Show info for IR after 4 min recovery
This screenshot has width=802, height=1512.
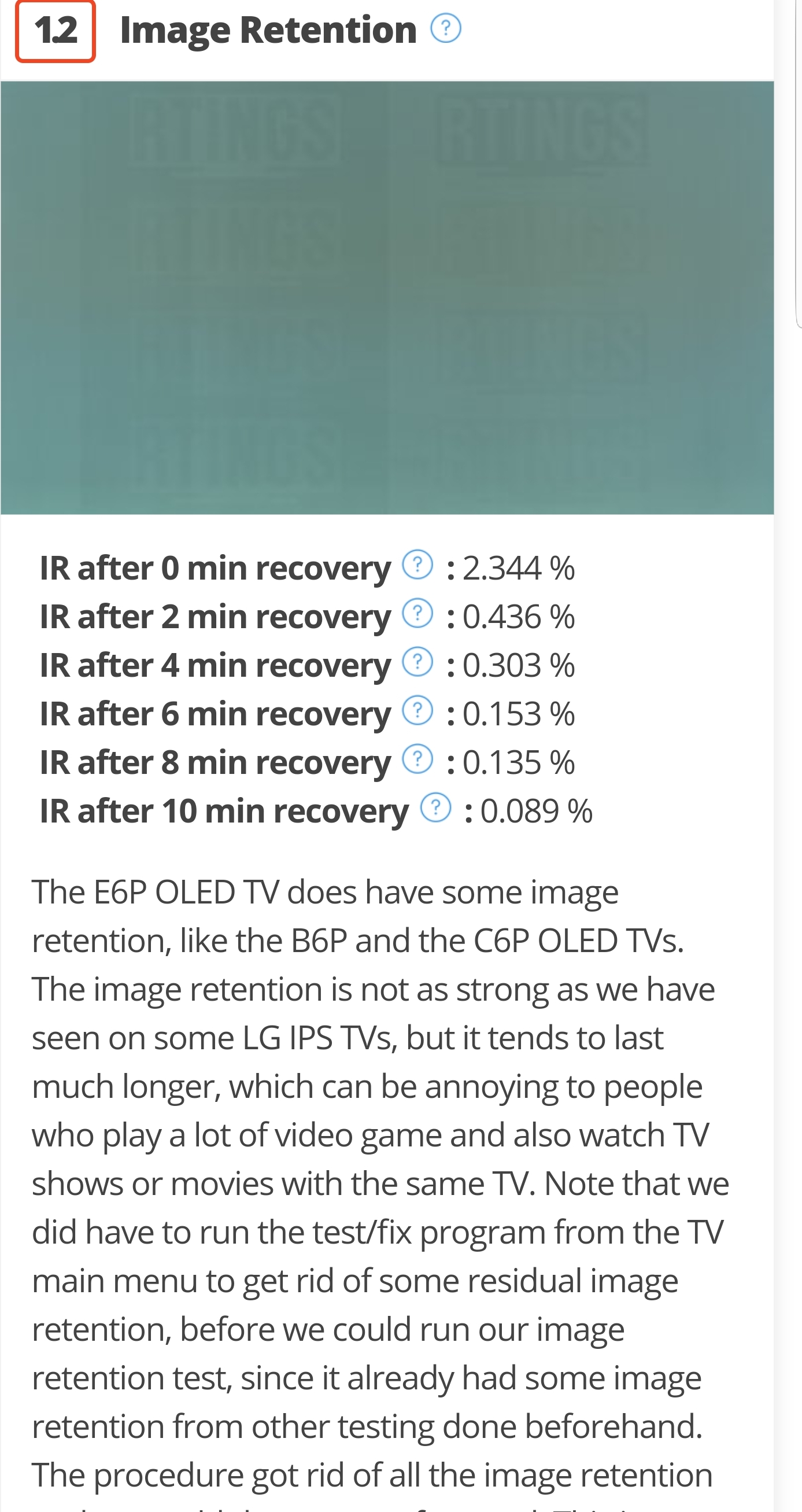417,662
